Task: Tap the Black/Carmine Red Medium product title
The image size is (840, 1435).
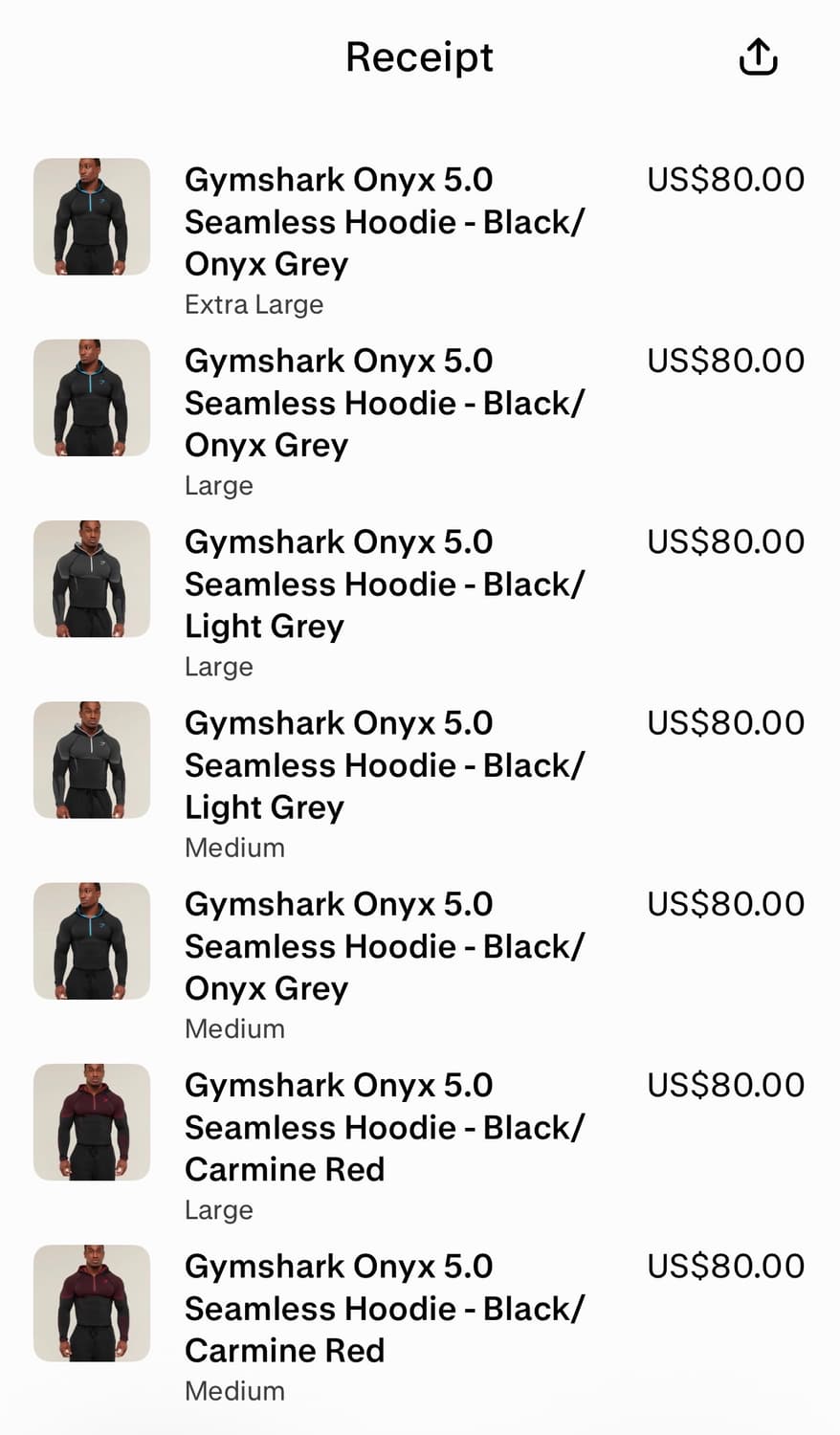Action: click(x=383, y=1308)
